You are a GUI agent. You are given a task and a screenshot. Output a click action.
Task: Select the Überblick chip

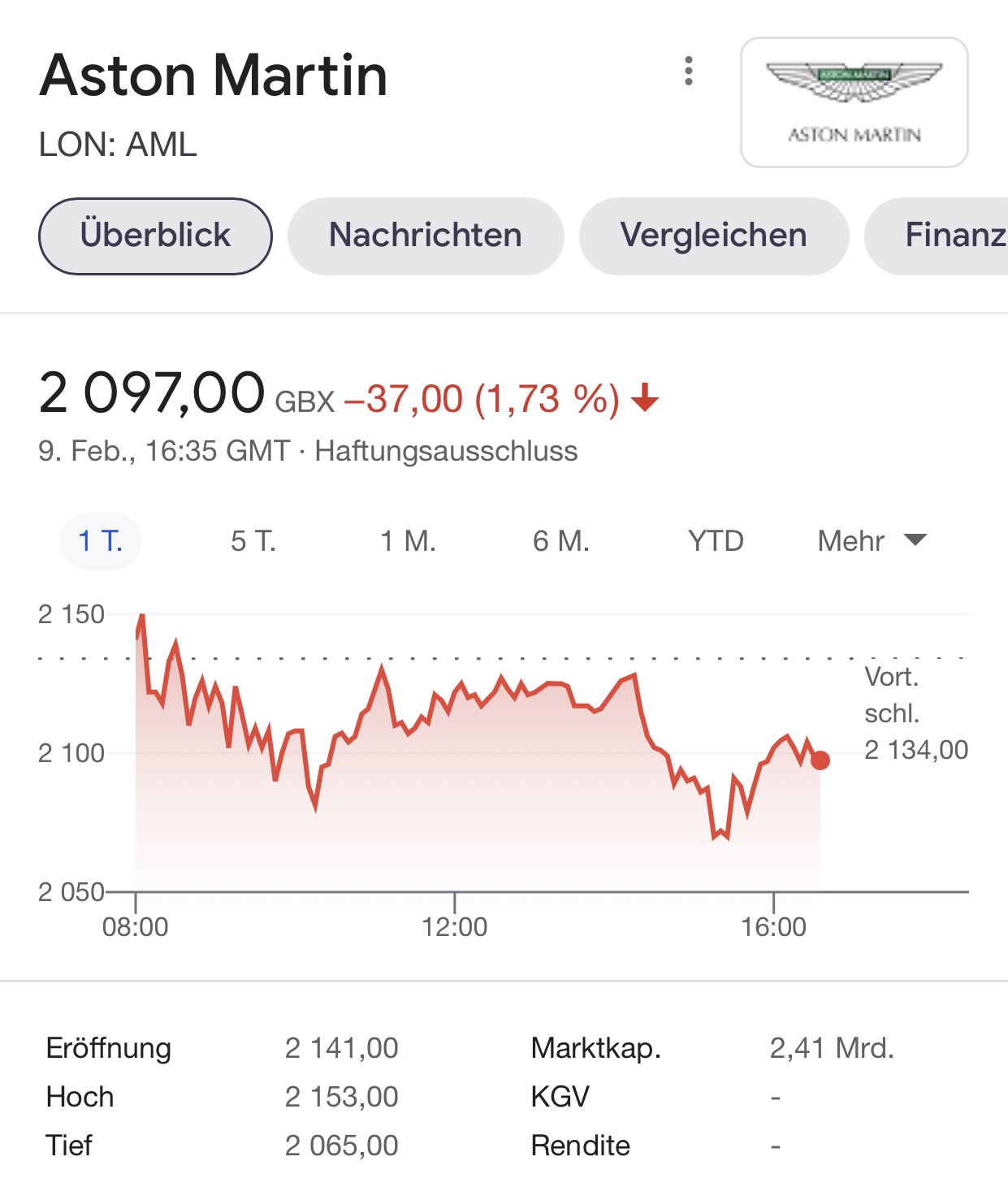tap(155, 236)
